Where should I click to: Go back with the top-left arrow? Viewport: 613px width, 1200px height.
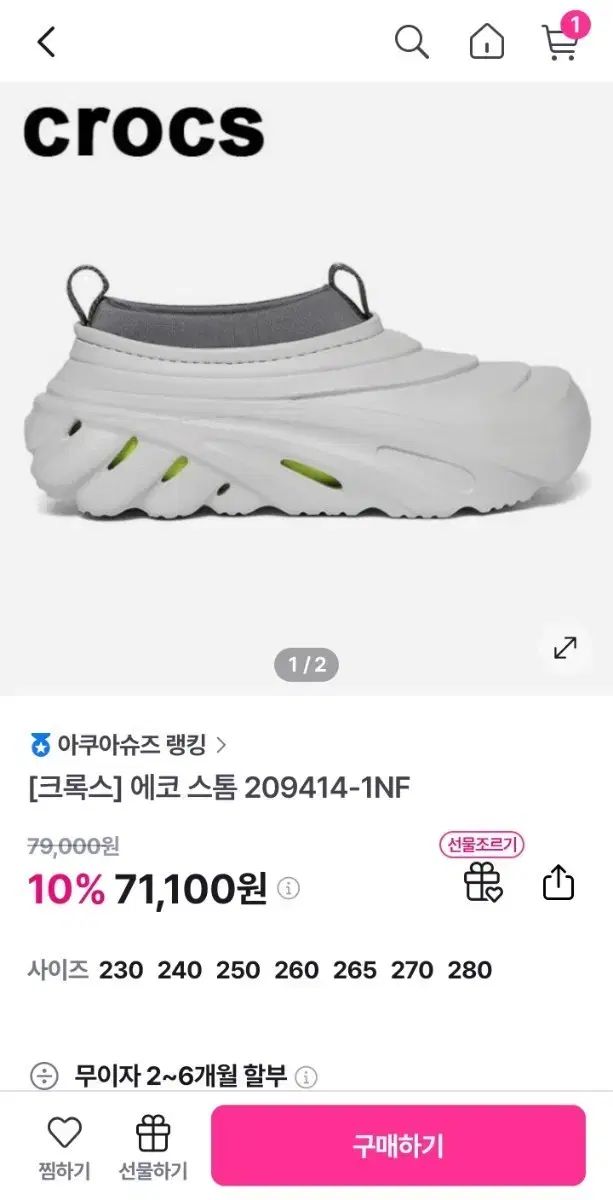click(x=46, y=42)
